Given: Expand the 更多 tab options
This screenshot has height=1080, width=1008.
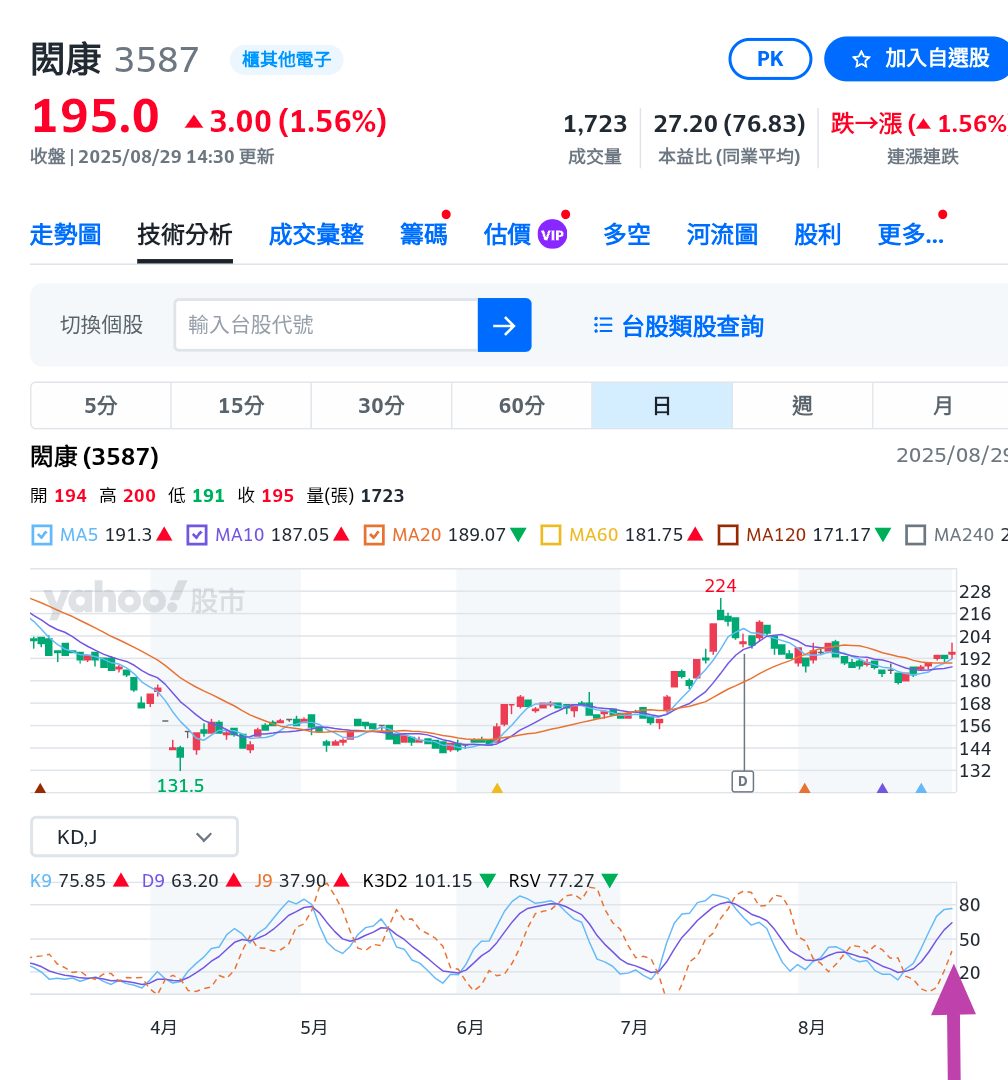Looking at the screenshot, I should 910,235.
